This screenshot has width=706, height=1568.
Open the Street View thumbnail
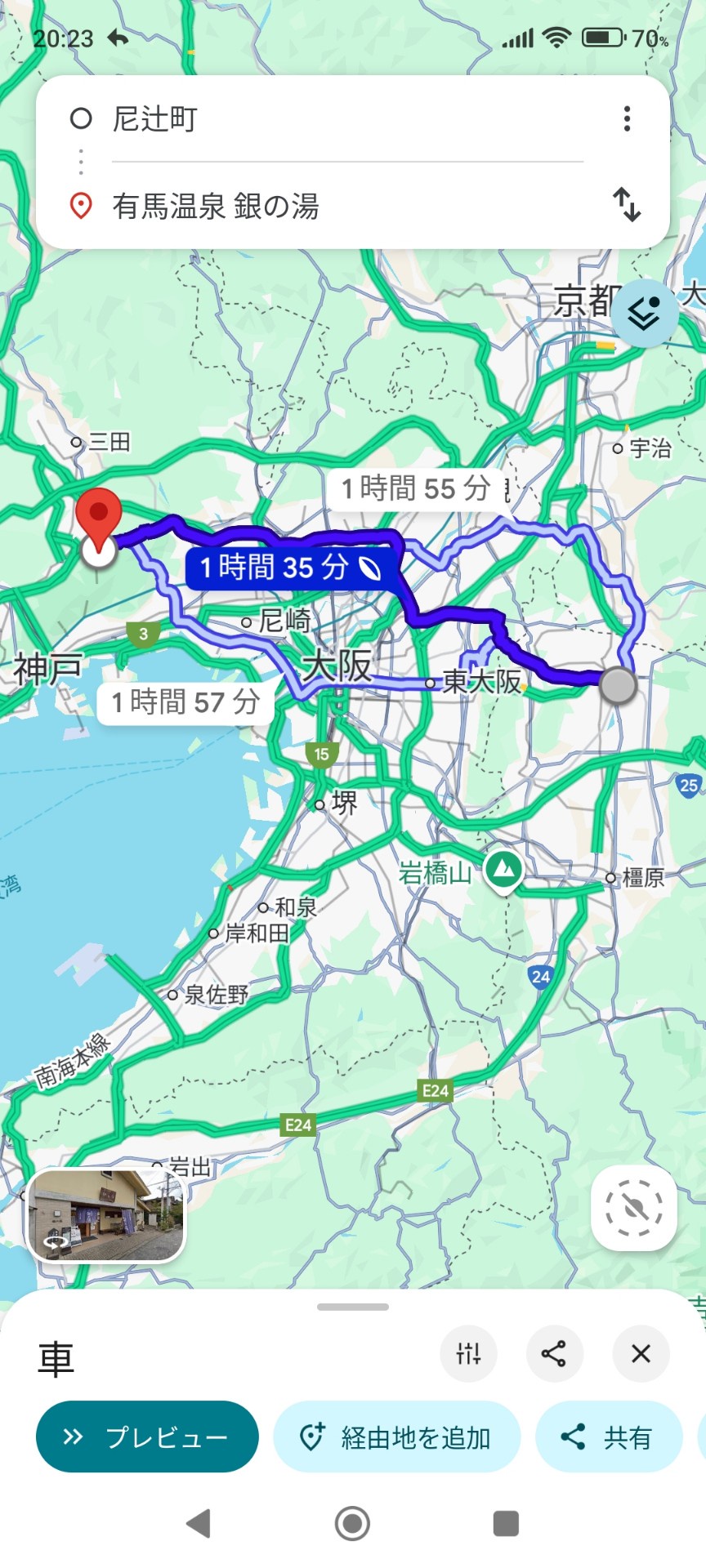coord(106,1215)
